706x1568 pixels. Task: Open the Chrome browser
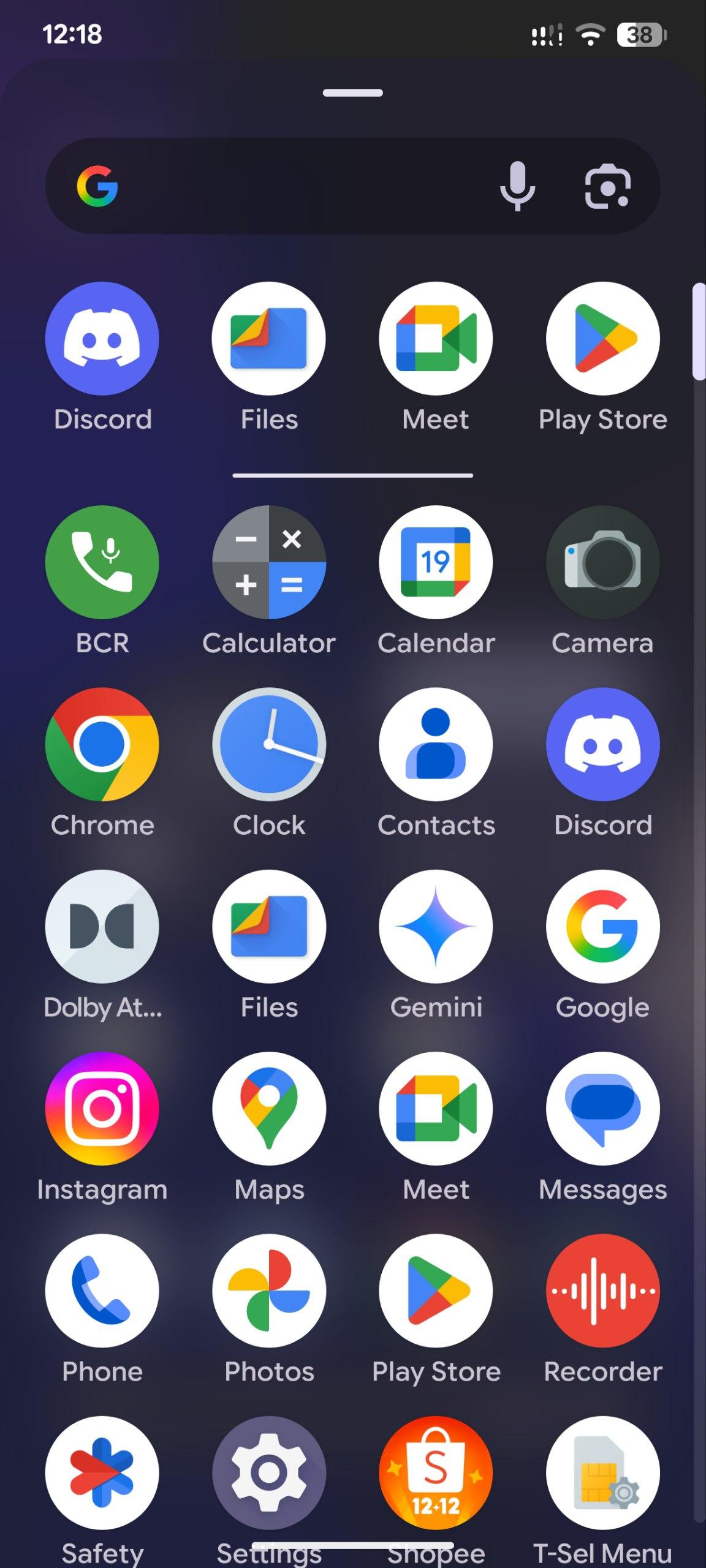[x=102, y=744]
